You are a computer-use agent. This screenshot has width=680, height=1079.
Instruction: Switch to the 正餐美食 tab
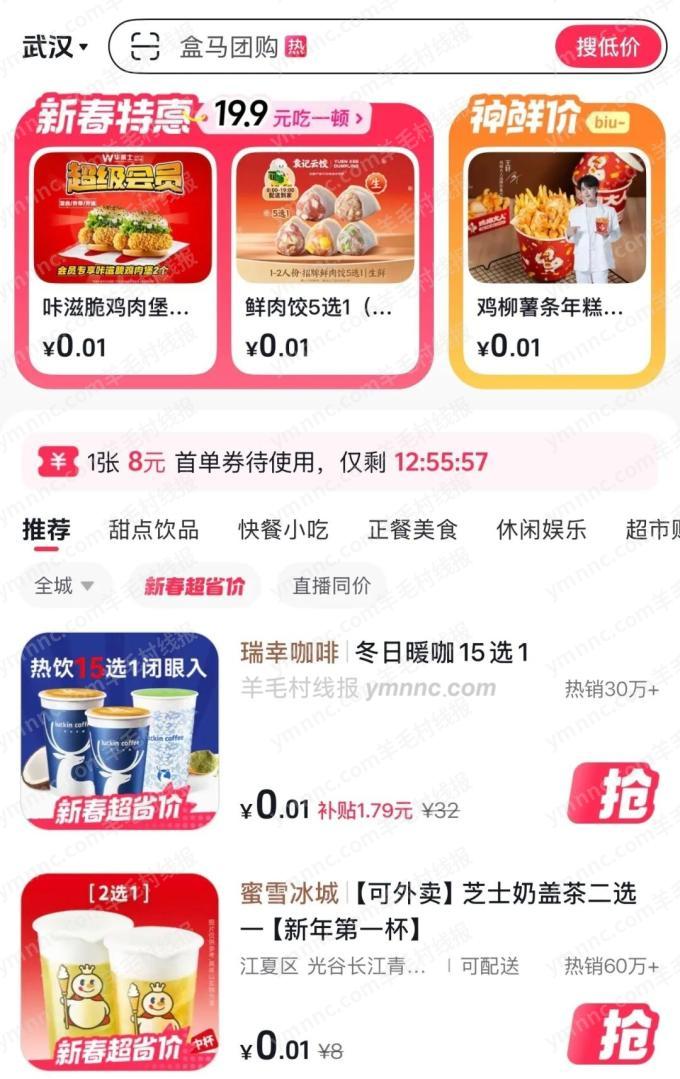pos(412,530)
